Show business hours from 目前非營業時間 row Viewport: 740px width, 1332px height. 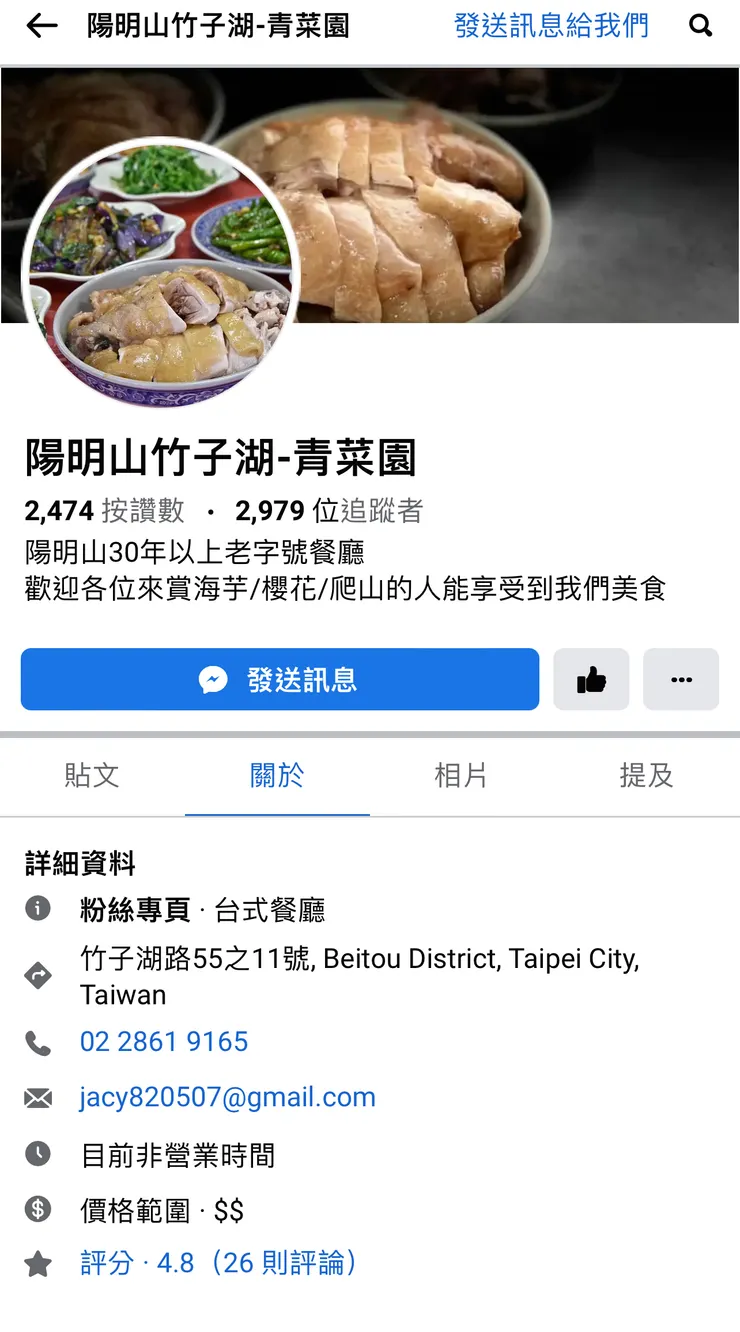(178, 1156)
